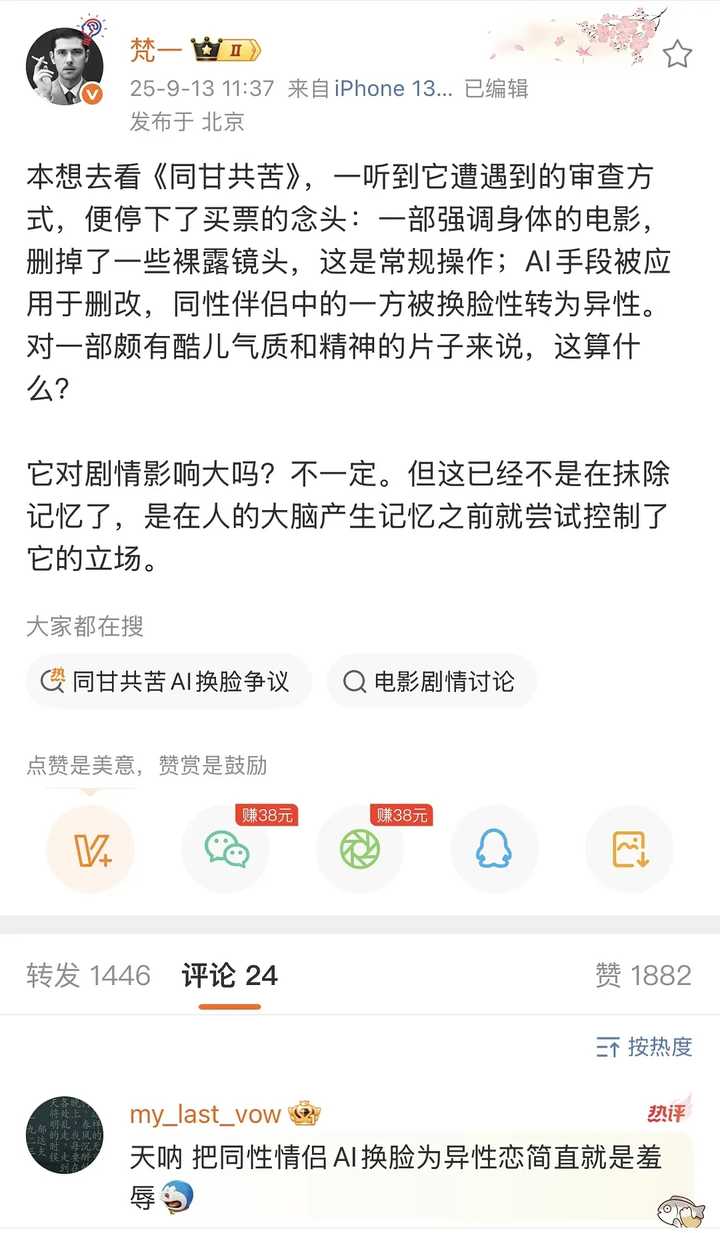Image resolution: width=720 pixels, height=1233 pixels.
Task: Select the 评论 24 tab
Action: point(230,976)
